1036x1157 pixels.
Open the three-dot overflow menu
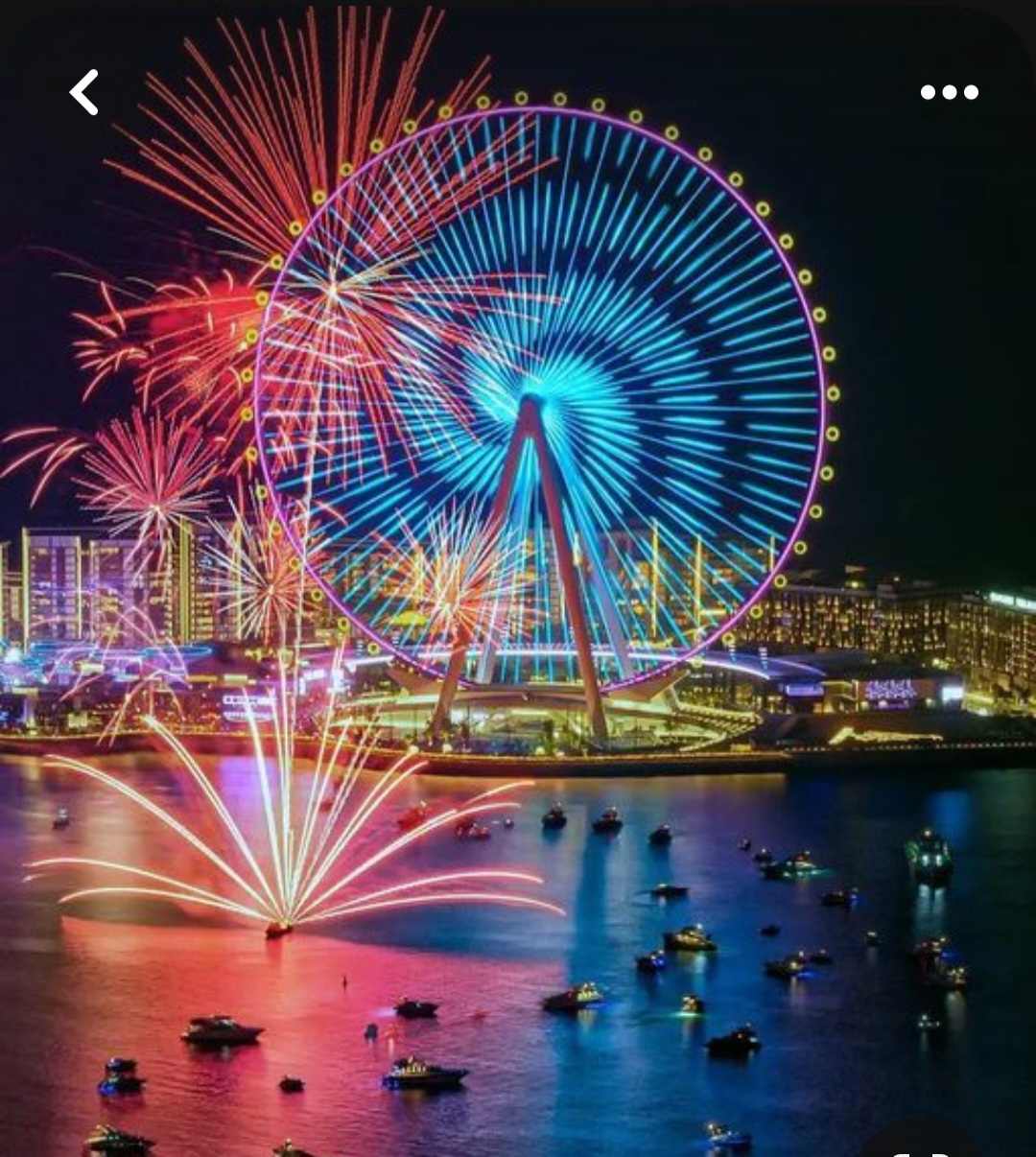(949, 92)
